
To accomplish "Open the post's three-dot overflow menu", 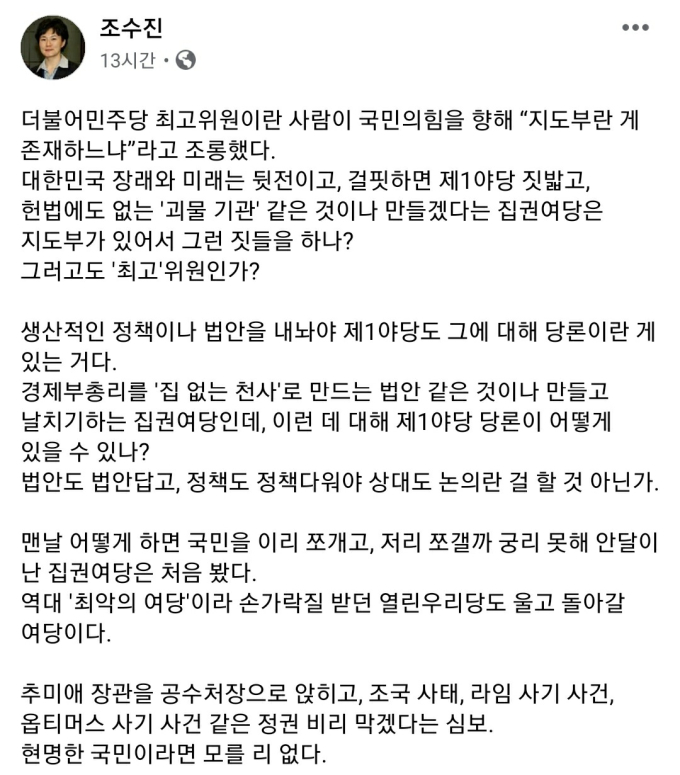I will click(635, 27).
